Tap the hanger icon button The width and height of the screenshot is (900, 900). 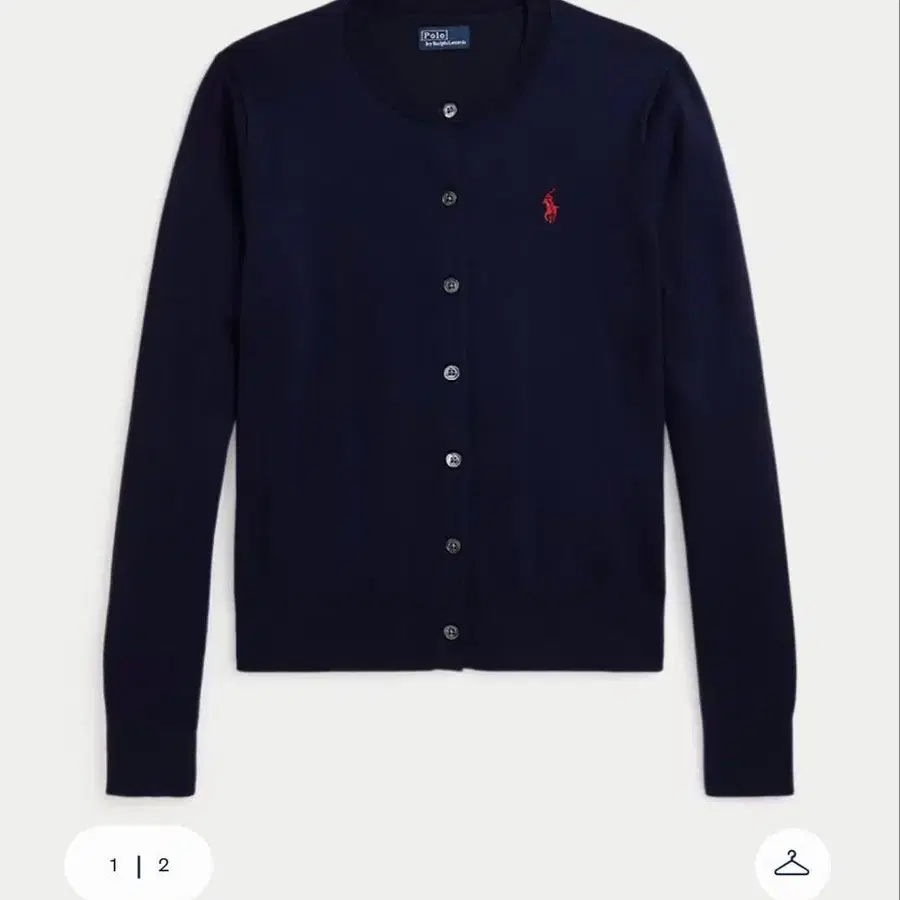tap(792, 864)
